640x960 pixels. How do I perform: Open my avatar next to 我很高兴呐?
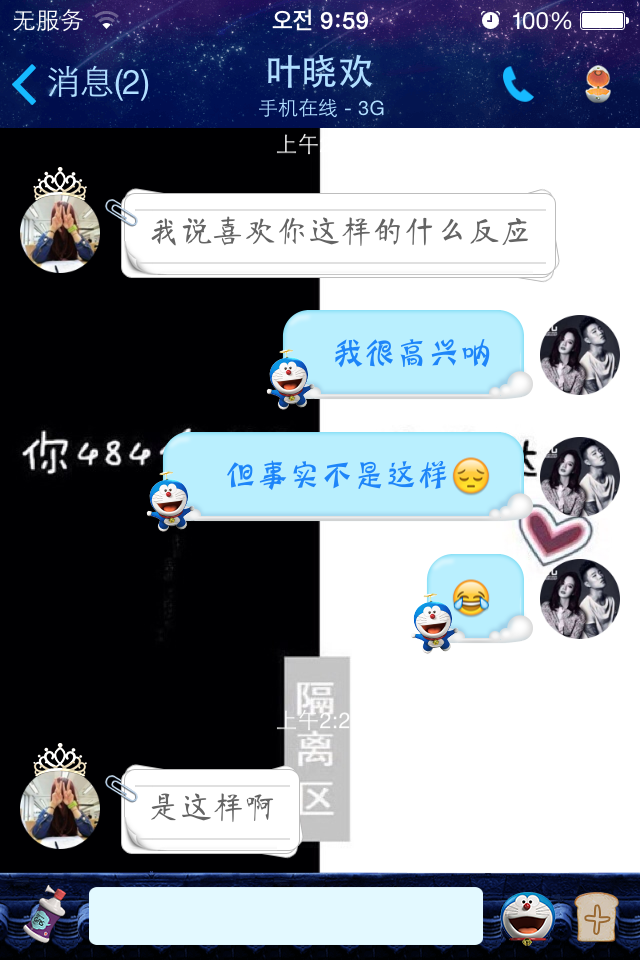[580, 355]
